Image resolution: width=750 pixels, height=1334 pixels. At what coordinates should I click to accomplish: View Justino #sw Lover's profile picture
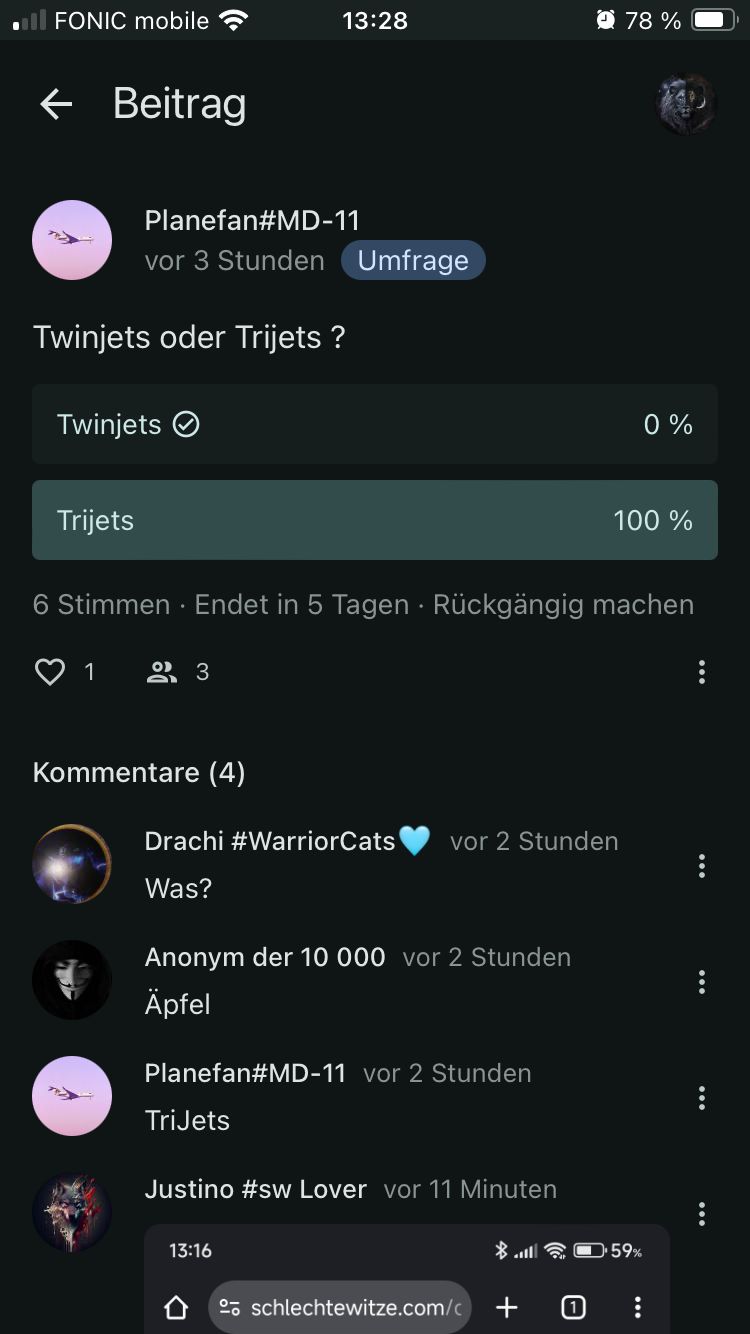(x=72, y=1212)
